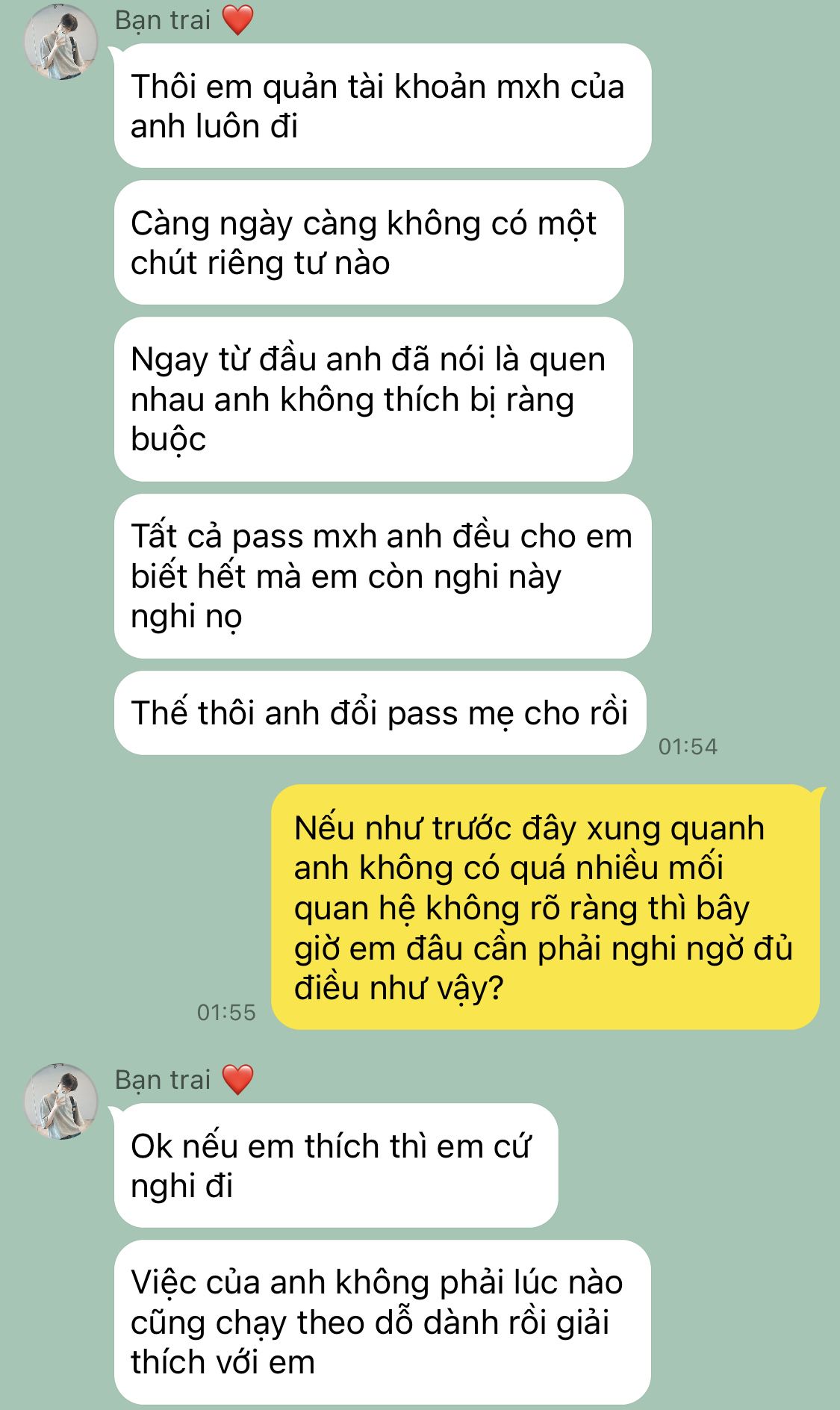Open Bạn trai's avatar beside "Thôi em quản" message
The height and width of the screenshot is (1410, 840).
point(61,43)
